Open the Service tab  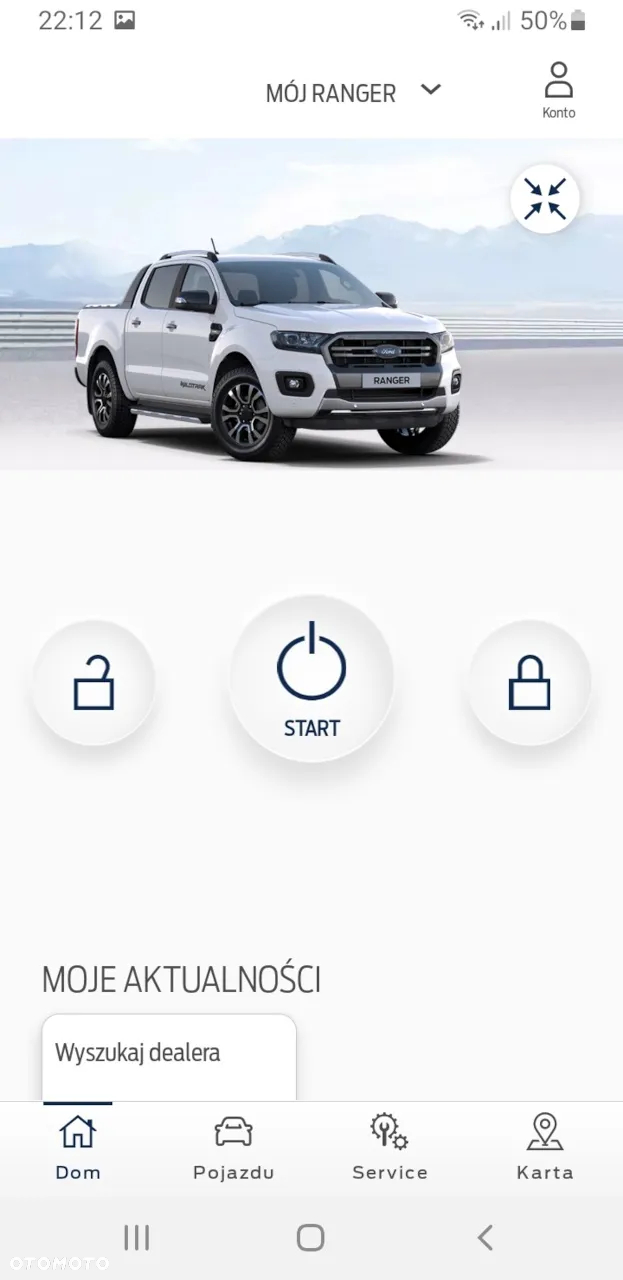pos(390,1147)
